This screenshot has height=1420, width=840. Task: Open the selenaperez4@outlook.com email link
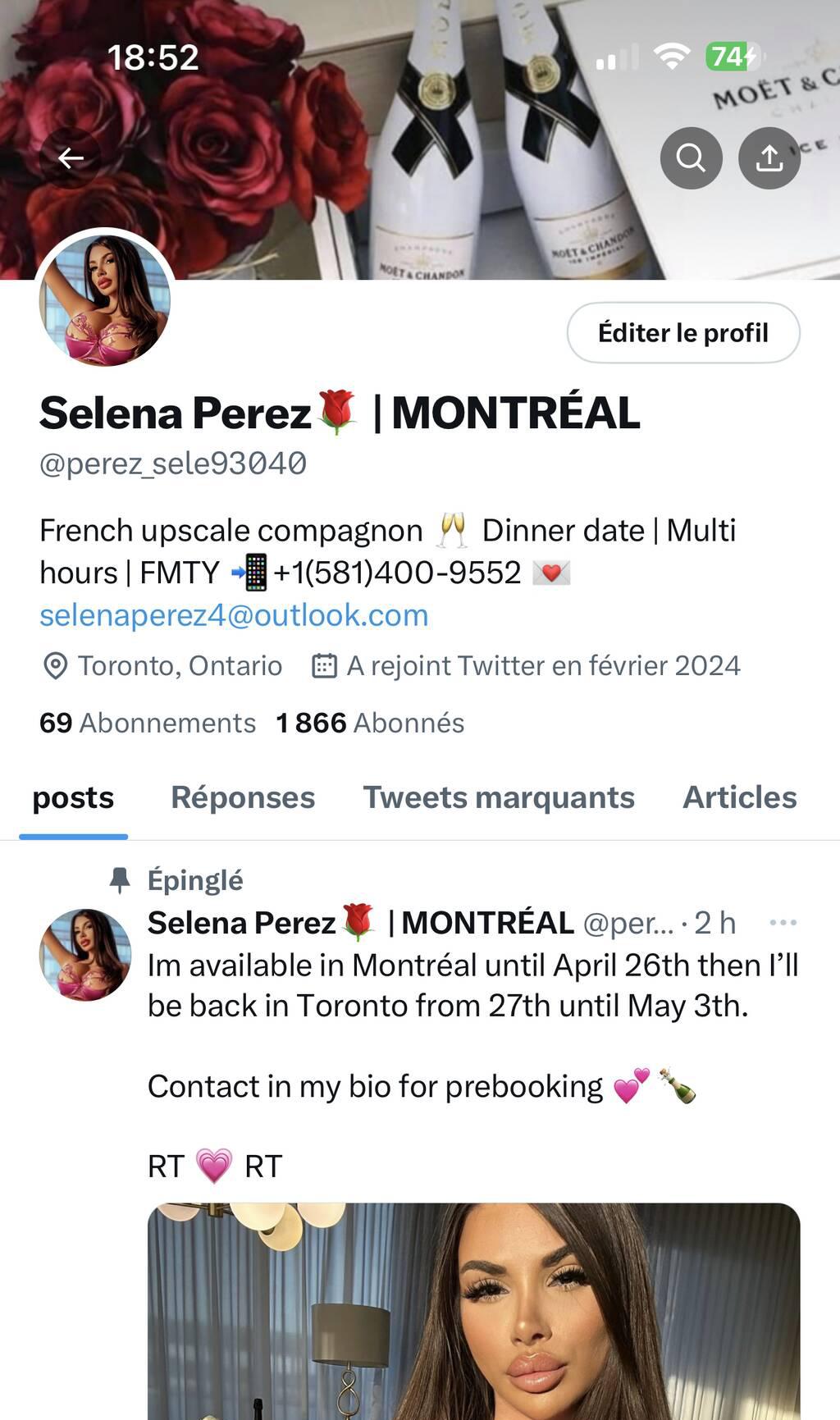click(234, 615)
